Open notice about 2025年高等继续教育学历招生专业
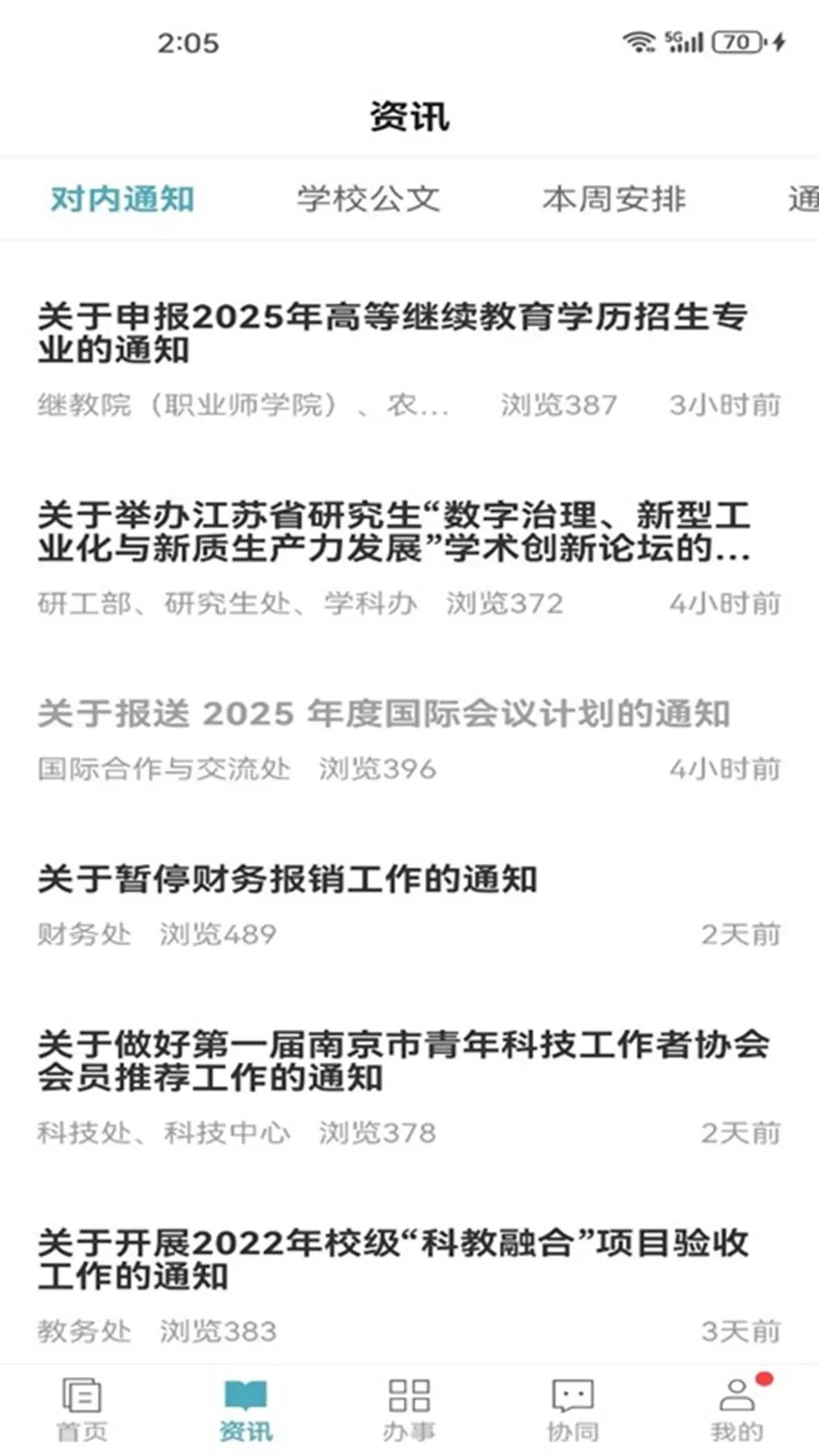Screen dimensions: 819x1456 [x=393, y=333]
